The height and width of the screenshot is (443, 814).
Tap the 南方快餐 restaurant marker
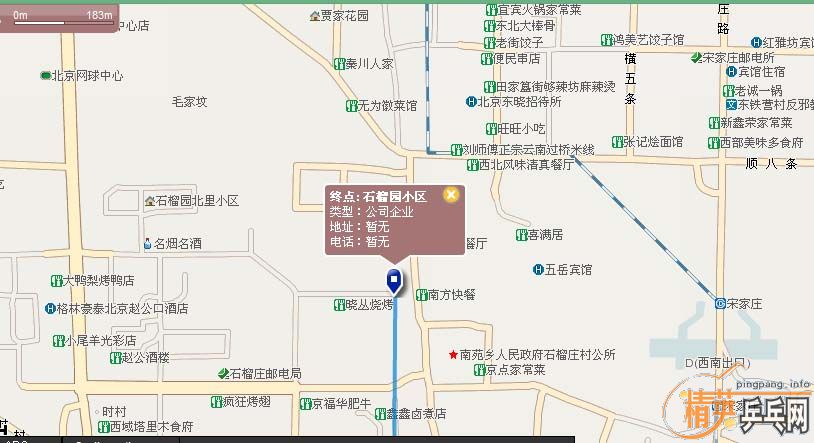[x=420, y=295]
